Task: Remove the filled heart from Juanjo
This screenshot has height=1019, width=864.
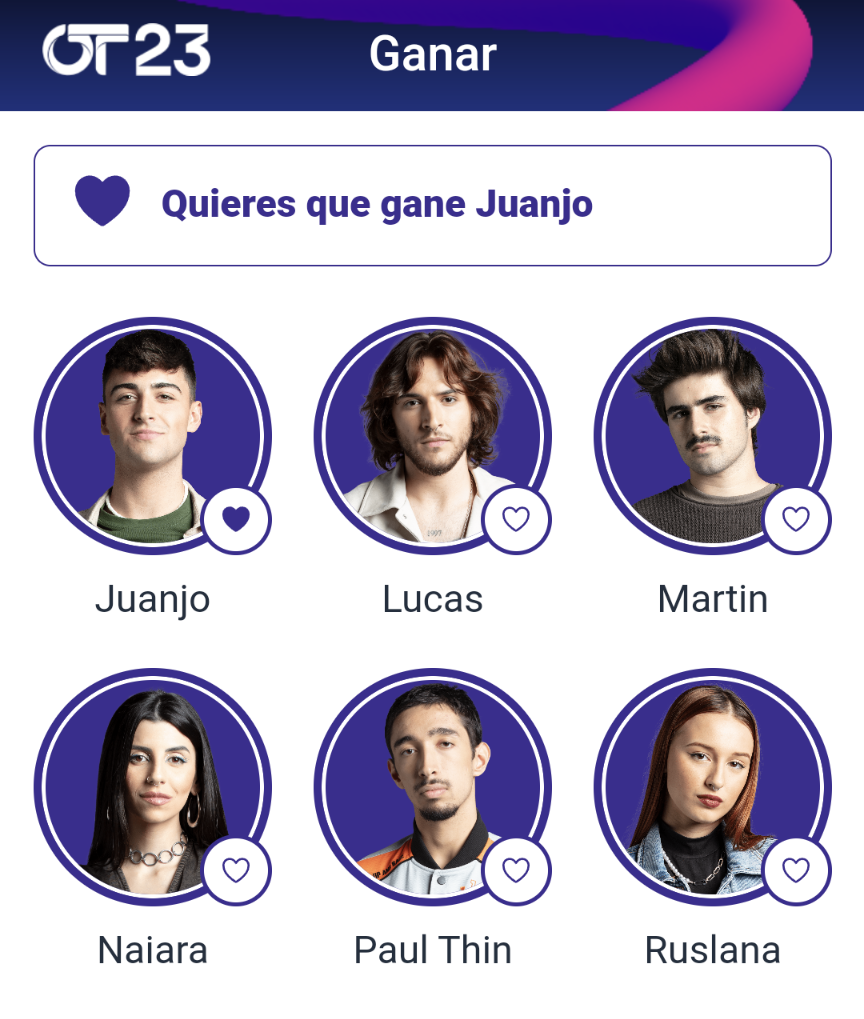Action: (x=236, y=519)
